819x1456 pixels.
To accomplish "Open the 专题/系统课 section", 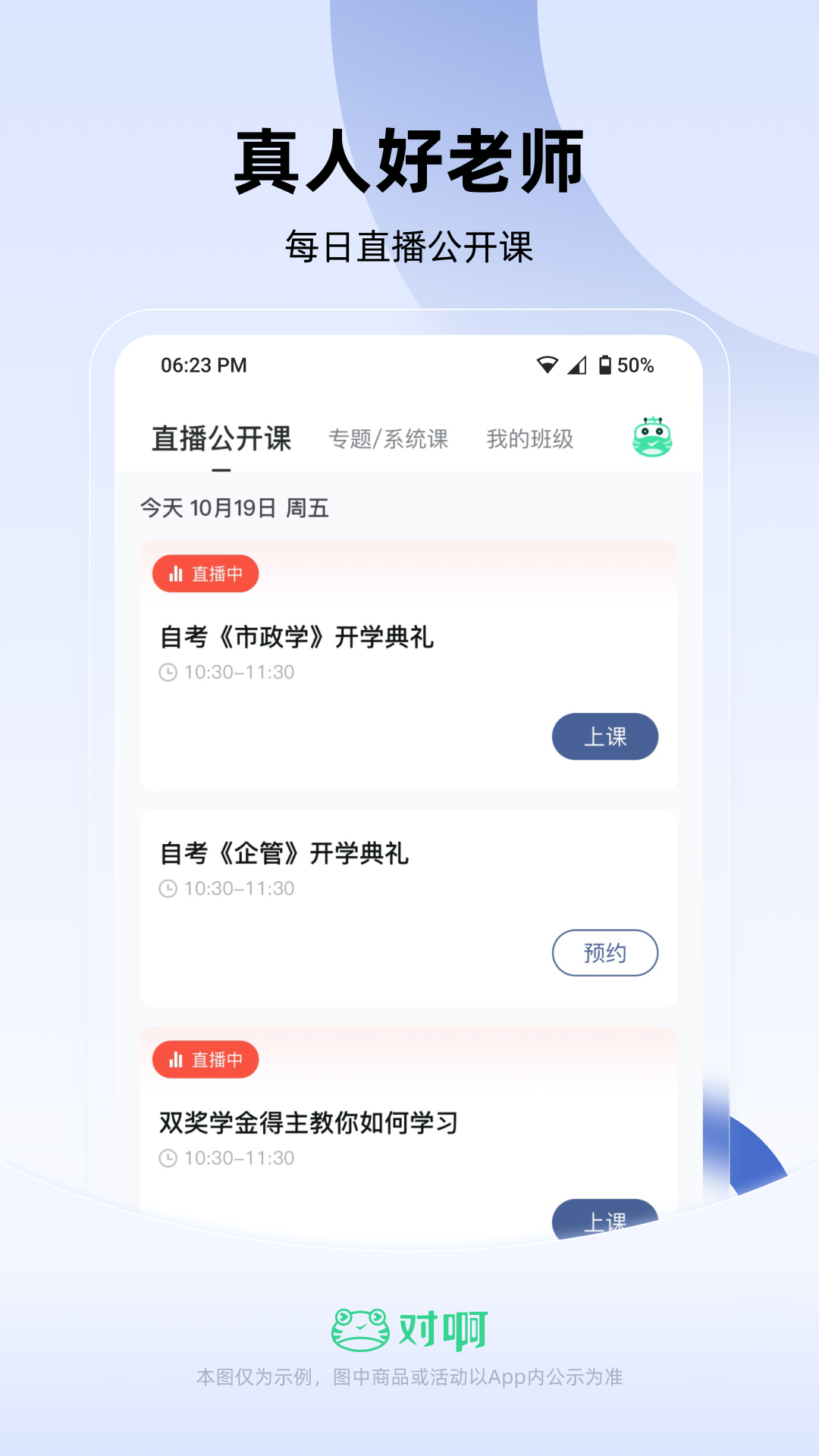I will (x=389, y=438).
